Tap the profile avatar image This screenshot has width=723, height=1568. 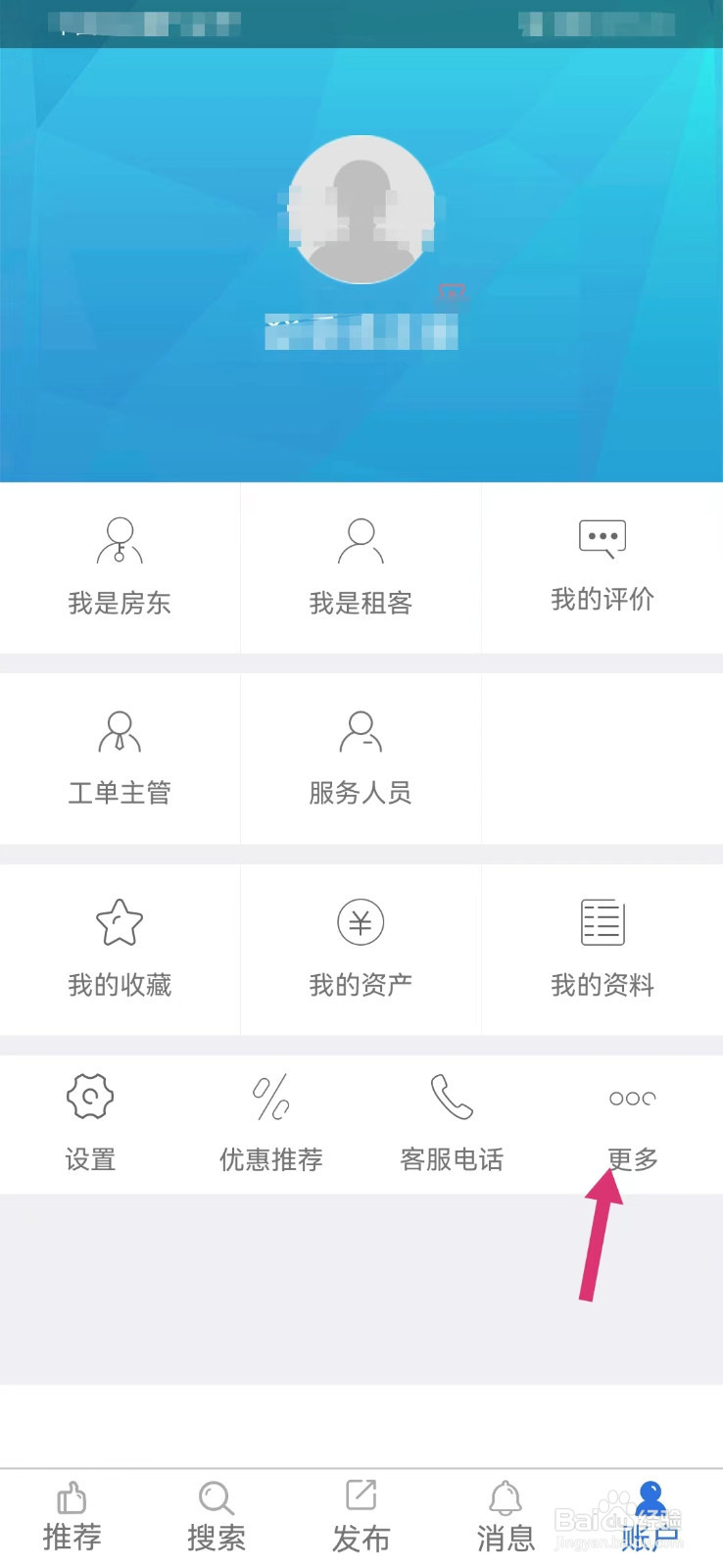pos(361,209)
